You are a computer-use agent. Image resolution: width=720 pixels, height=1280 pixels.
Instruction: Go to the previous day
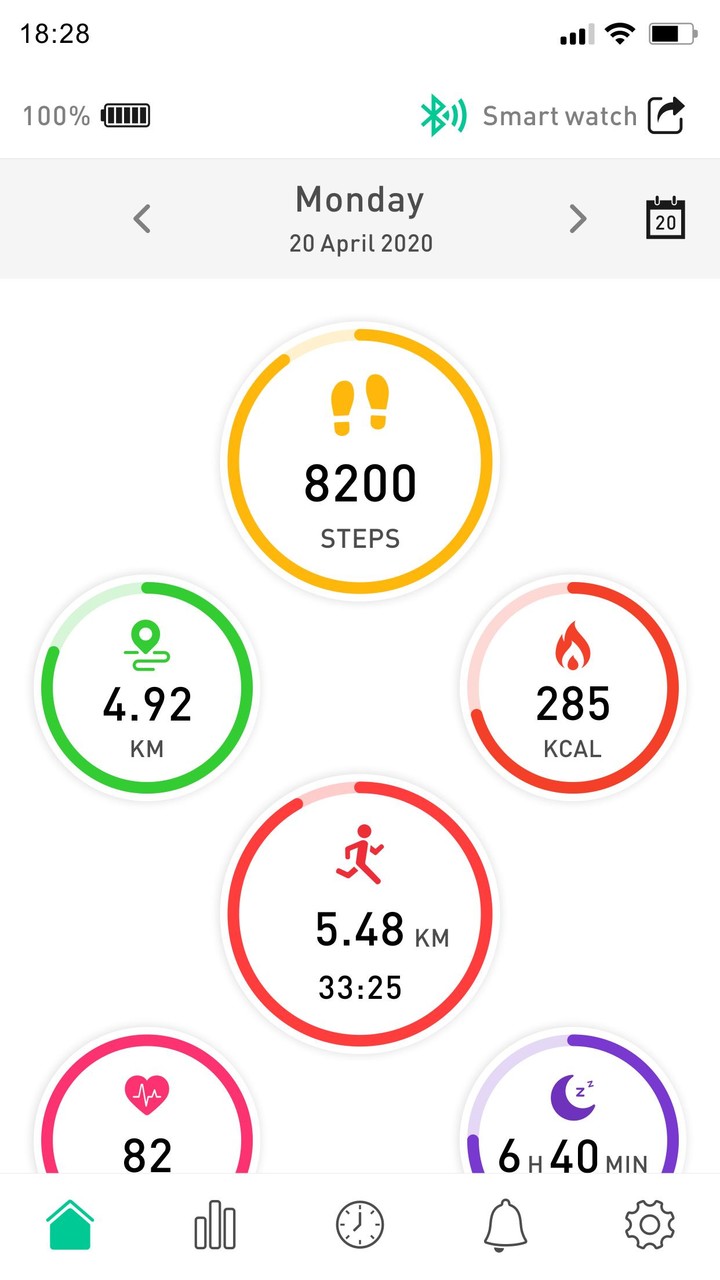point(142,218)
